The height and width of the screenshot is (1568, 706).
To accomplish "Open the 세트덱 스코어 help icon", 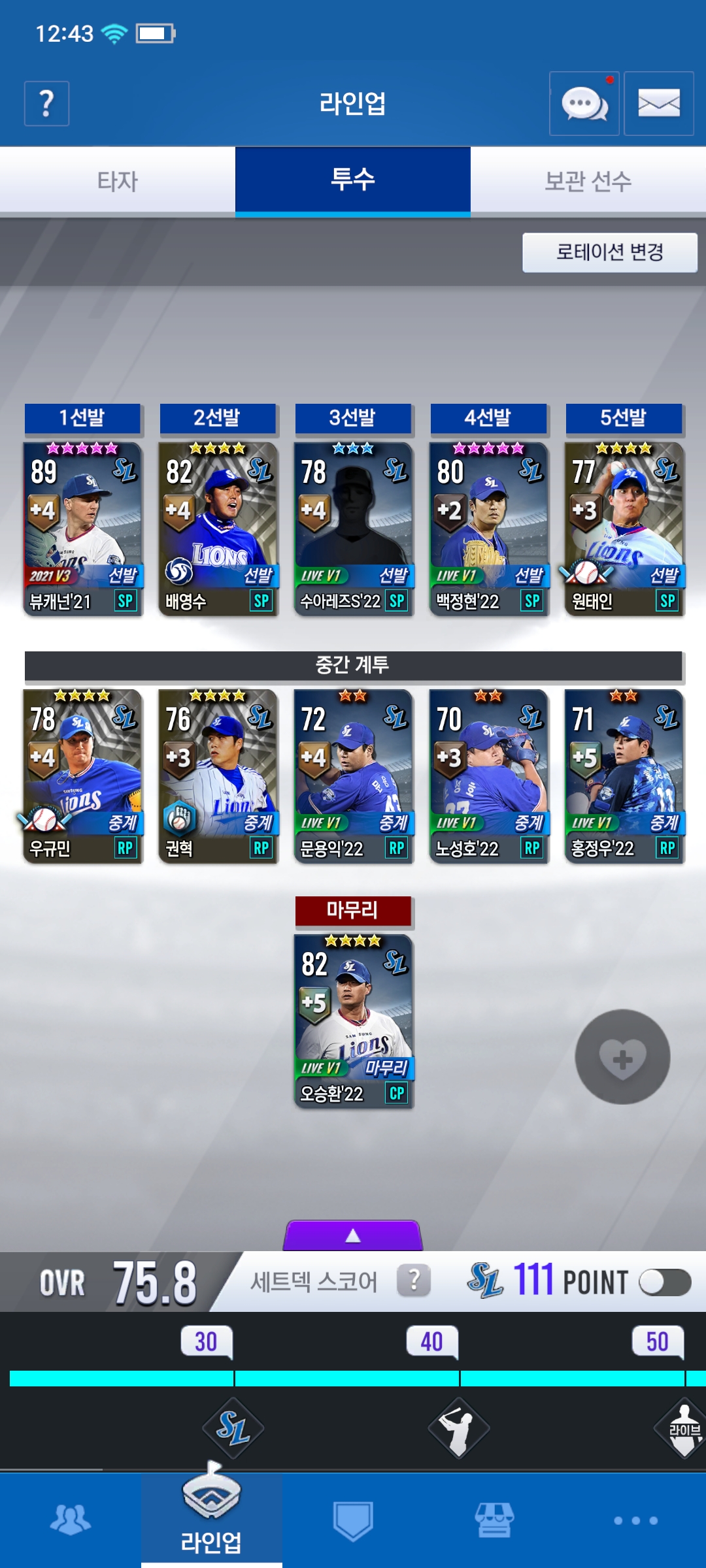I will (414, 1281).
